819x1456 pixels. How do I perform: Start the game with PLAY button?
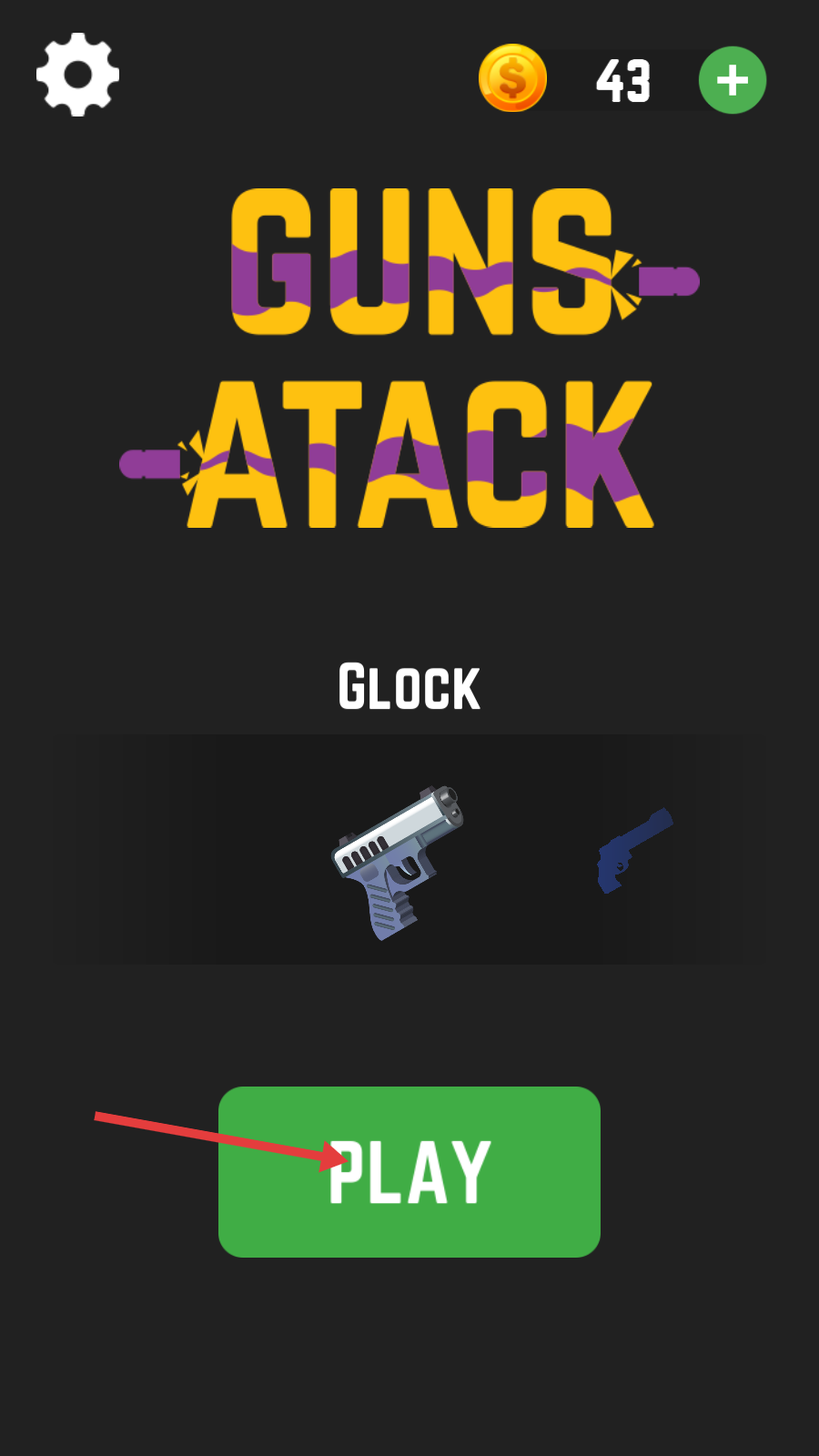[x=409, y=1171]
